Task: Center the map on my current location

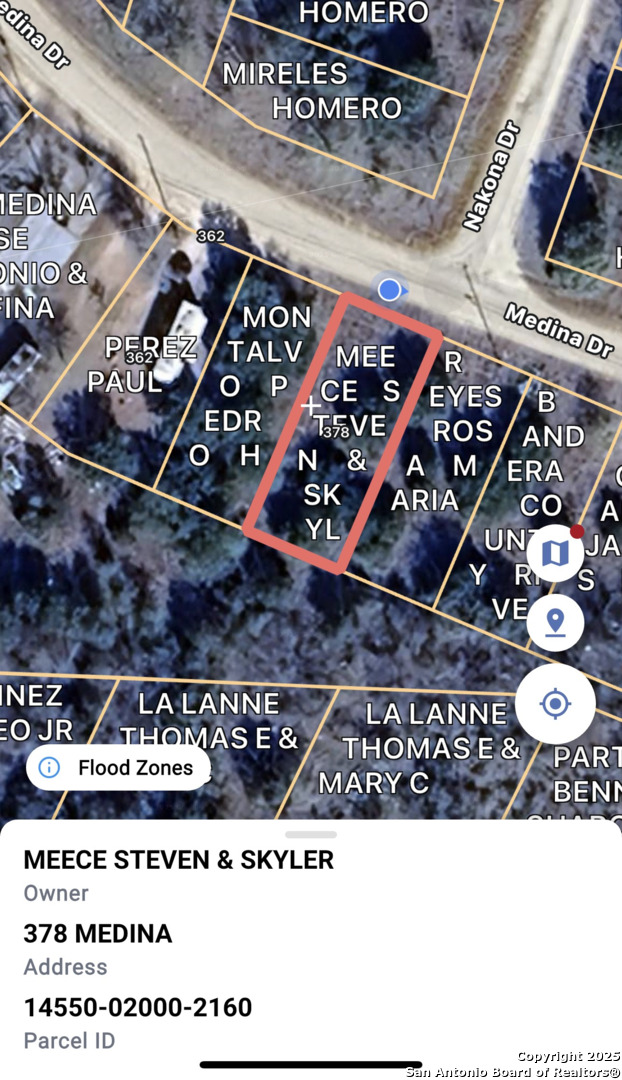Action: (555, 704)
